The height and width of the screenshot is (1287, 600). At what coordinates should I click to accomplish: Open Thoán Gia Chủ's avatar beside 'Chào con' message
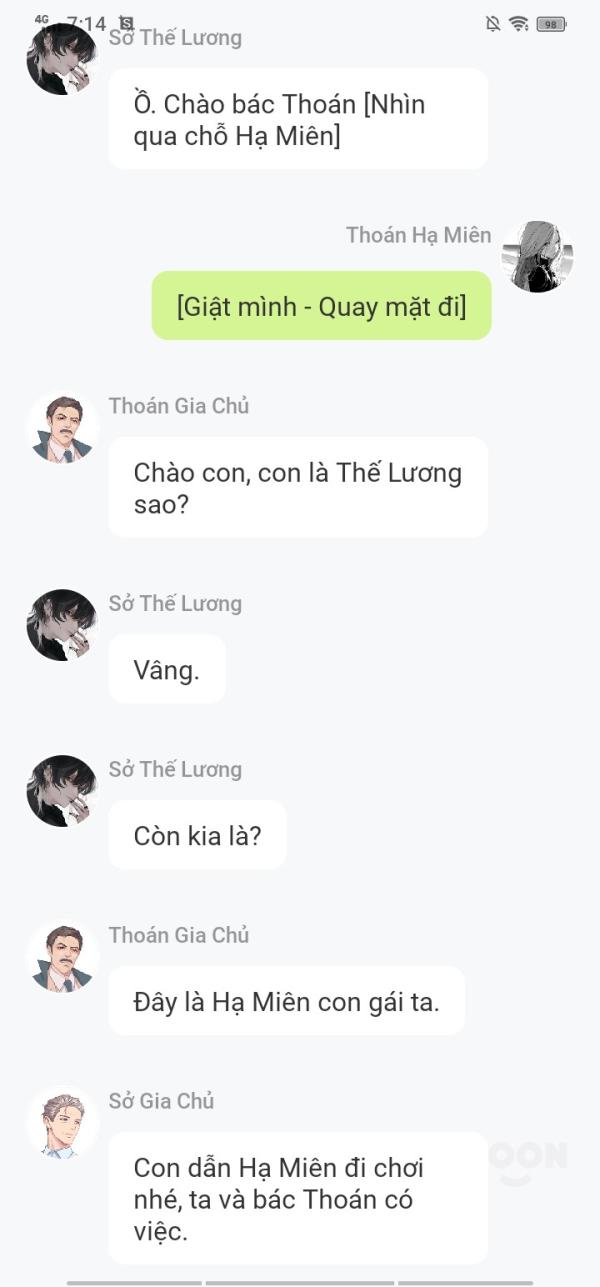tap(62, 427)
